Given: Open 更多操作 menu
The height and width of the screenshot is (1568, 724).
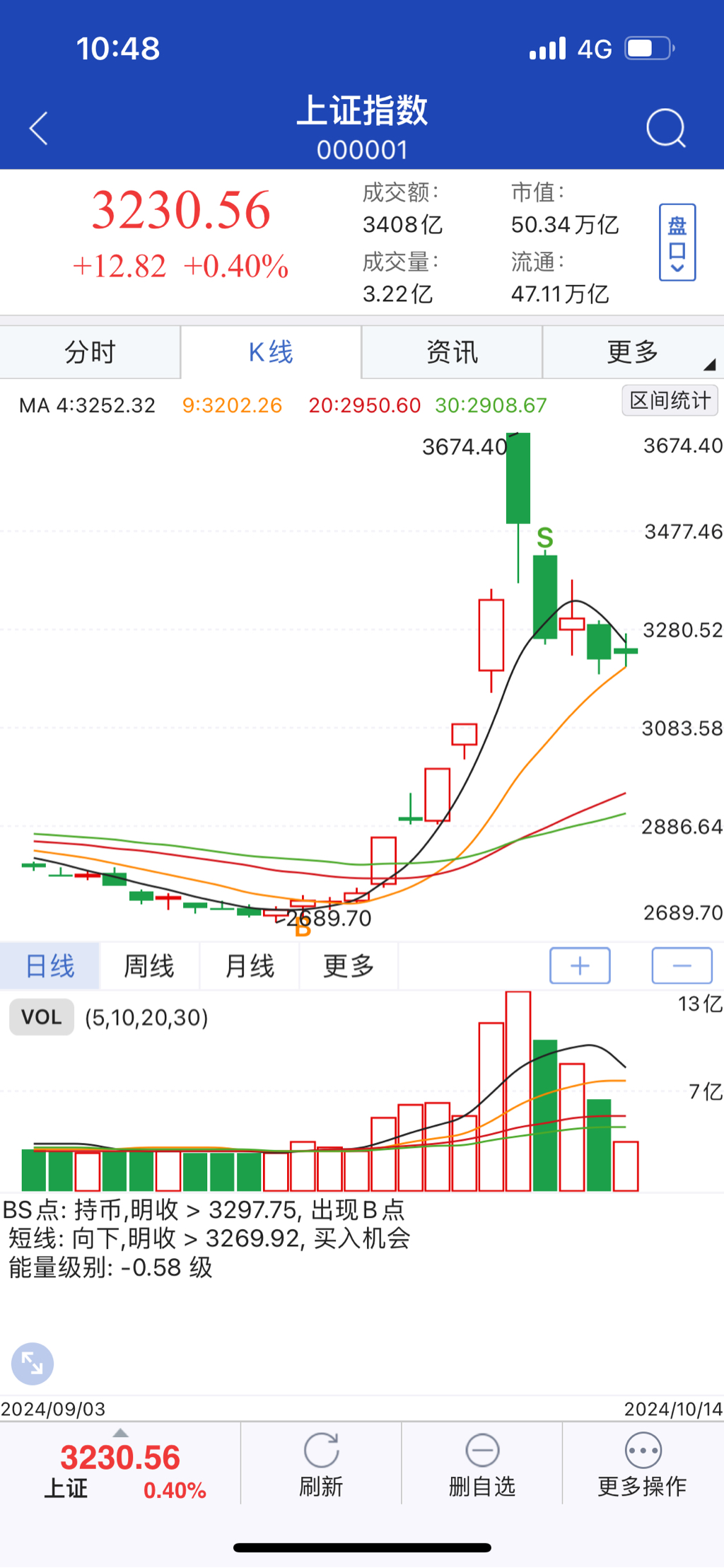Looking at the screenshot, I should (x=643, y=1465).
